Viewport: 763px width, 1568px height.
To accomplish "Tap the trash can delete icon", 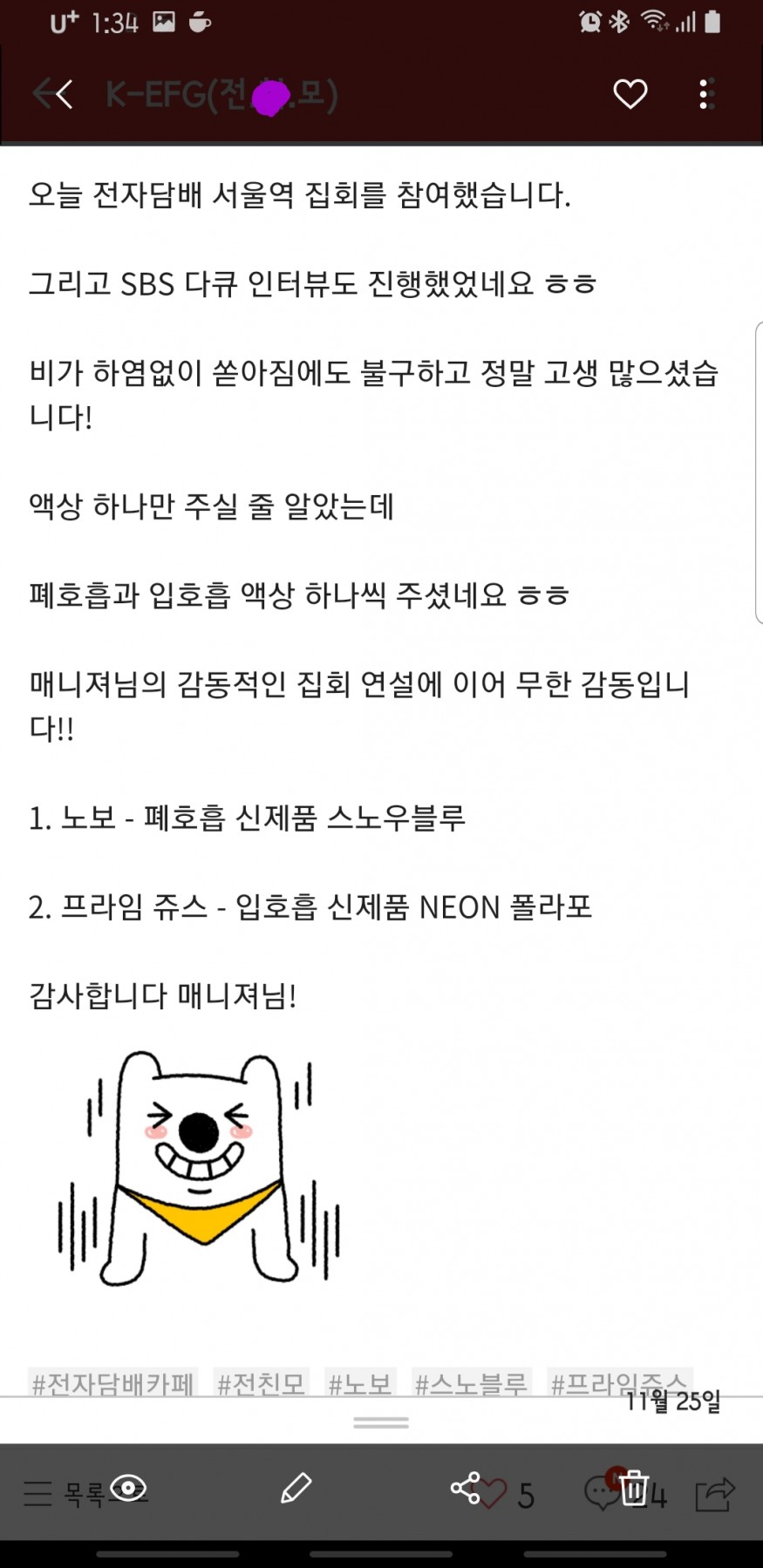I will click(634, 1488).
